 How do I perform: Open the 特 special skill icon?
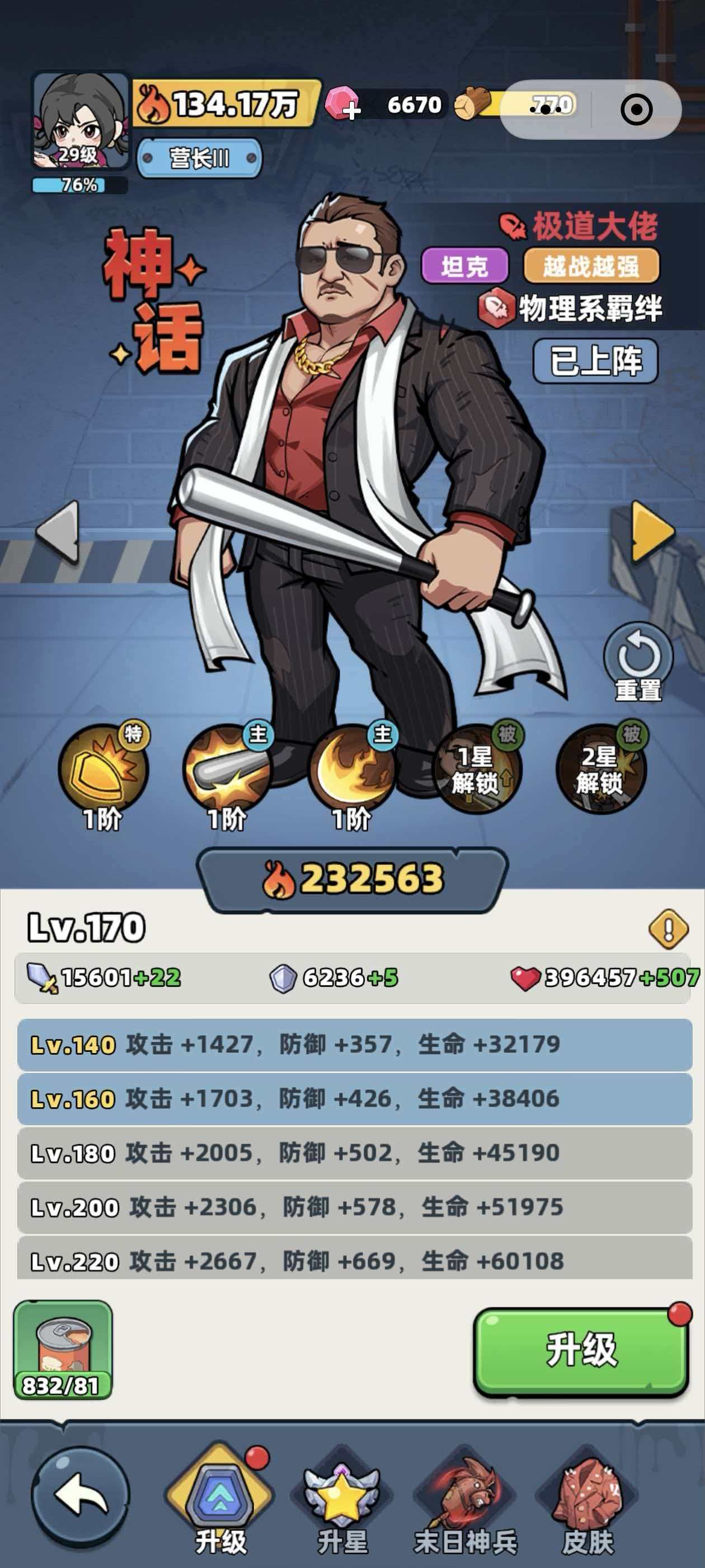[104, 770]
